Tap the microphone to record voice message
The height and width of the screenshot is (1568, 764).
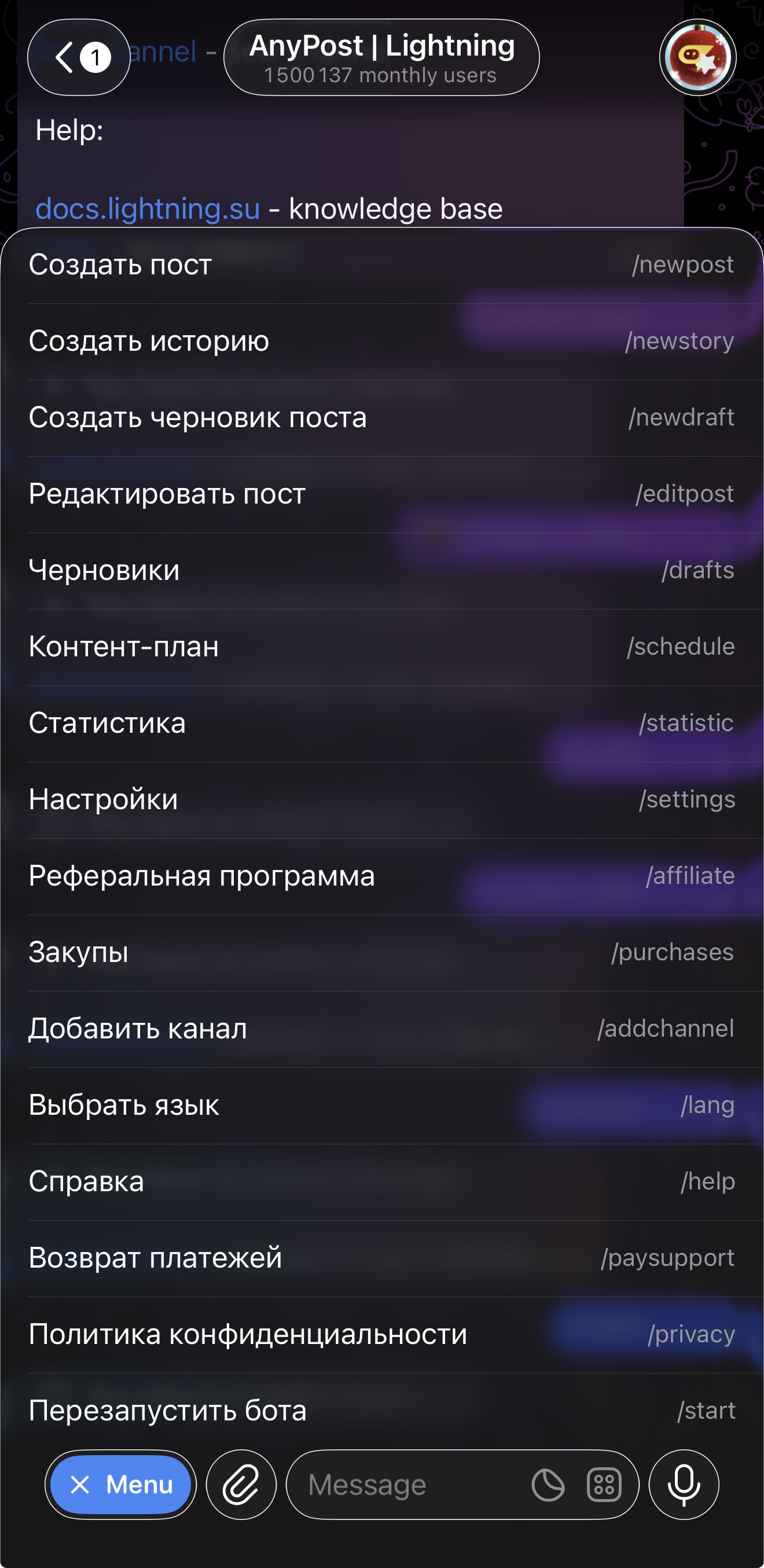(683, 1484)
